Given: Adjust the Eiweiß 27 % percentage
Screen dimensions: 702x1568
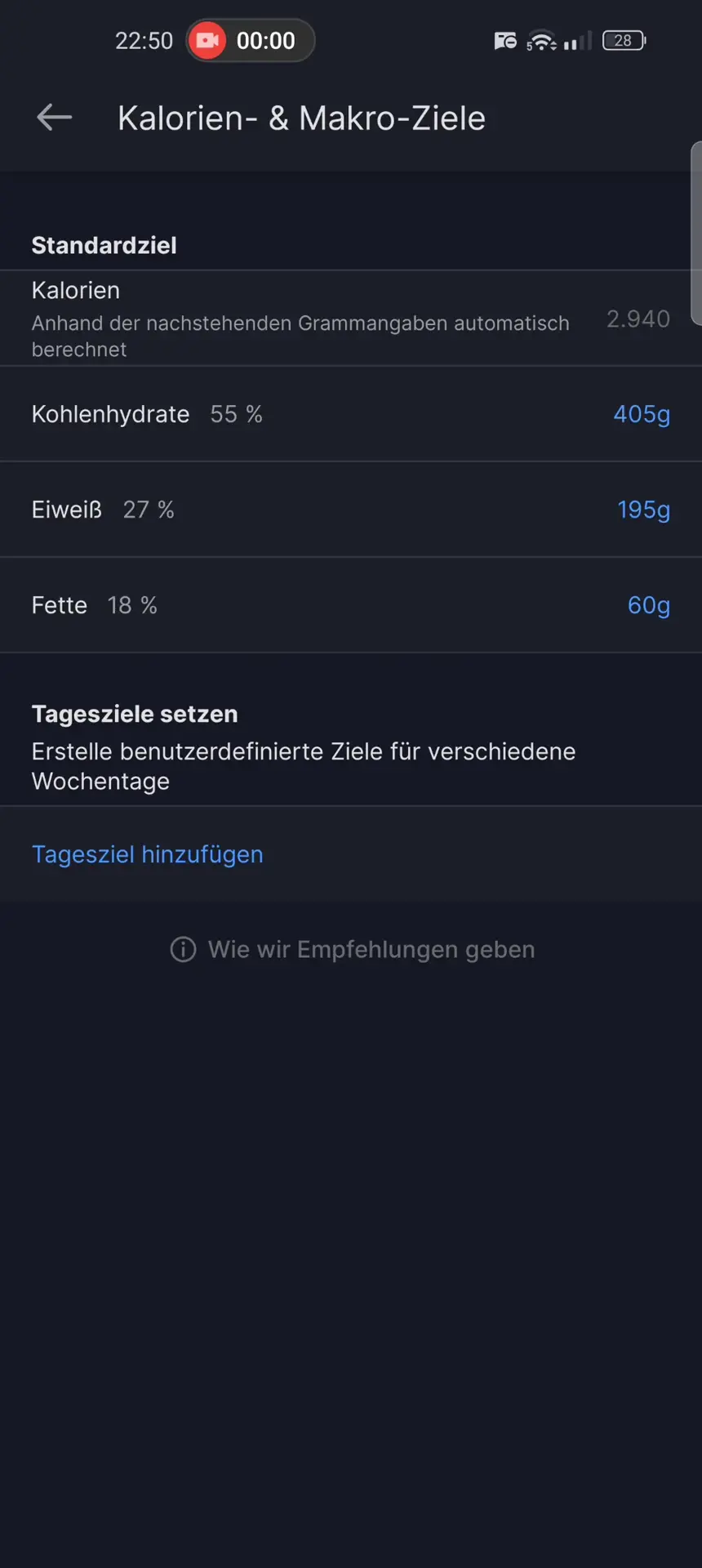Looking at the screenshot, I should coord(149,510).
